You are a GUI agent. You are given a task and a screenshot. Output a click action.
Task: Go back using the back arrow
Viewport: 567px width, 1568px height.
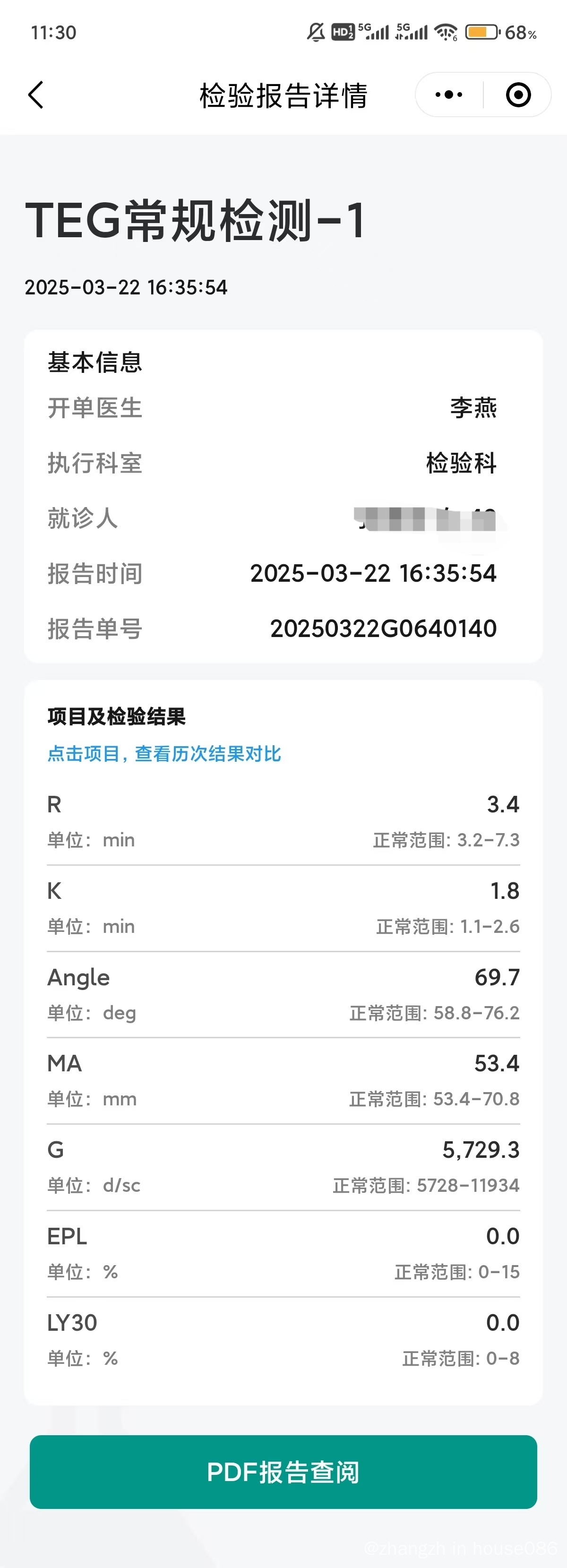click(36, 95)
